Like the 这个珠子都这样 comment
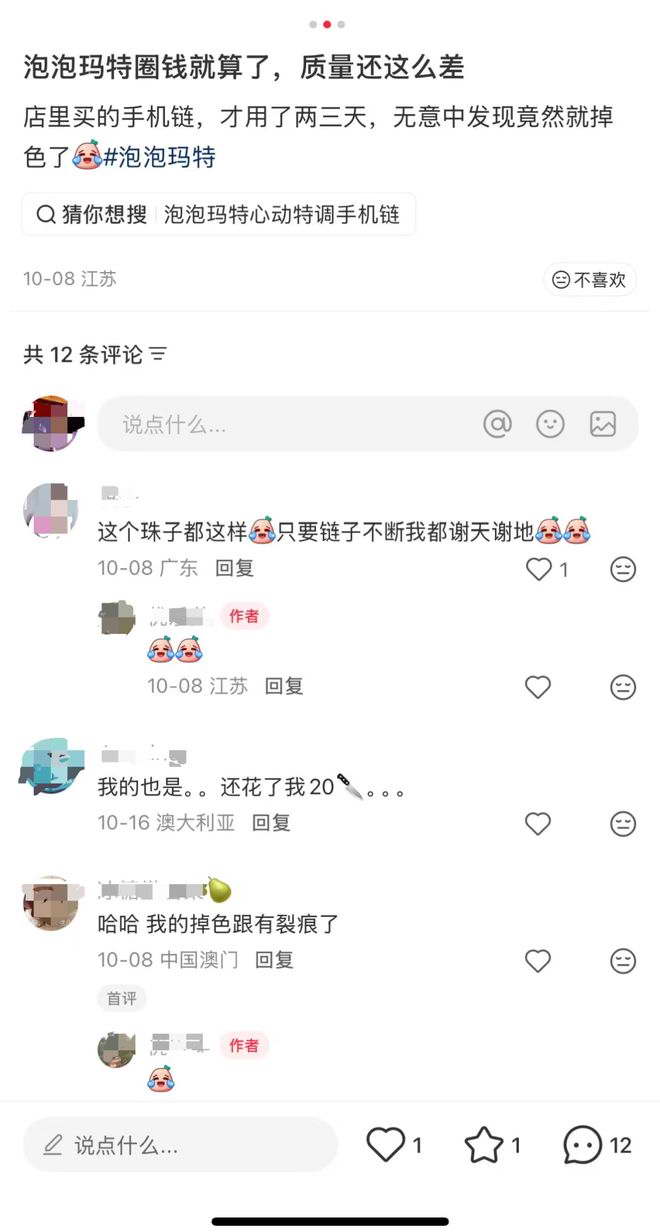Screen dimensions: 660x1232 [539, 569]
